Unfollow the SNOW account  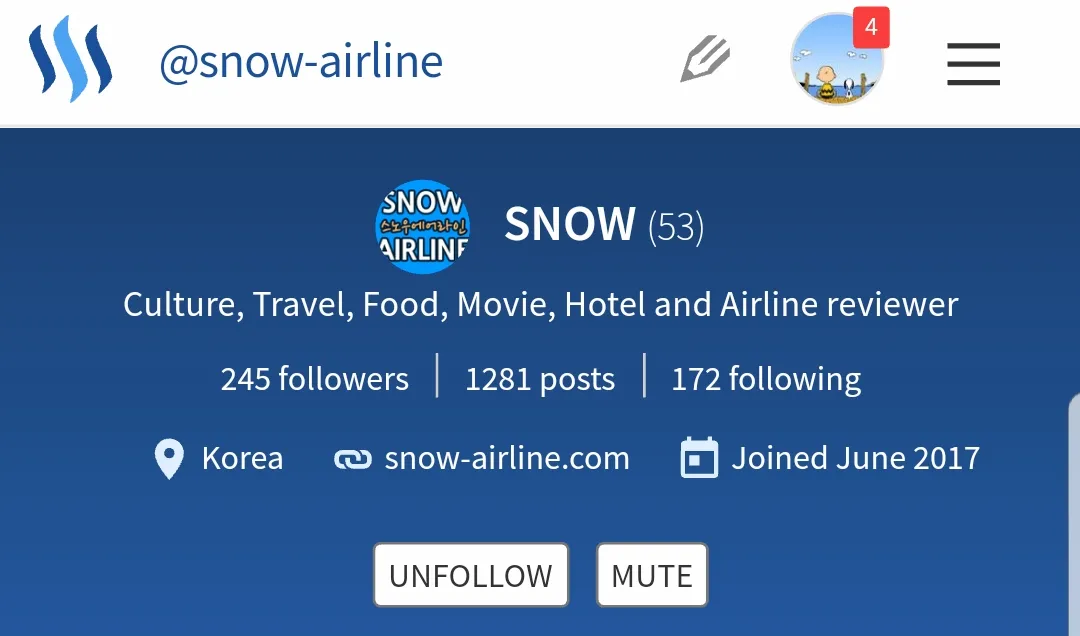471,575
